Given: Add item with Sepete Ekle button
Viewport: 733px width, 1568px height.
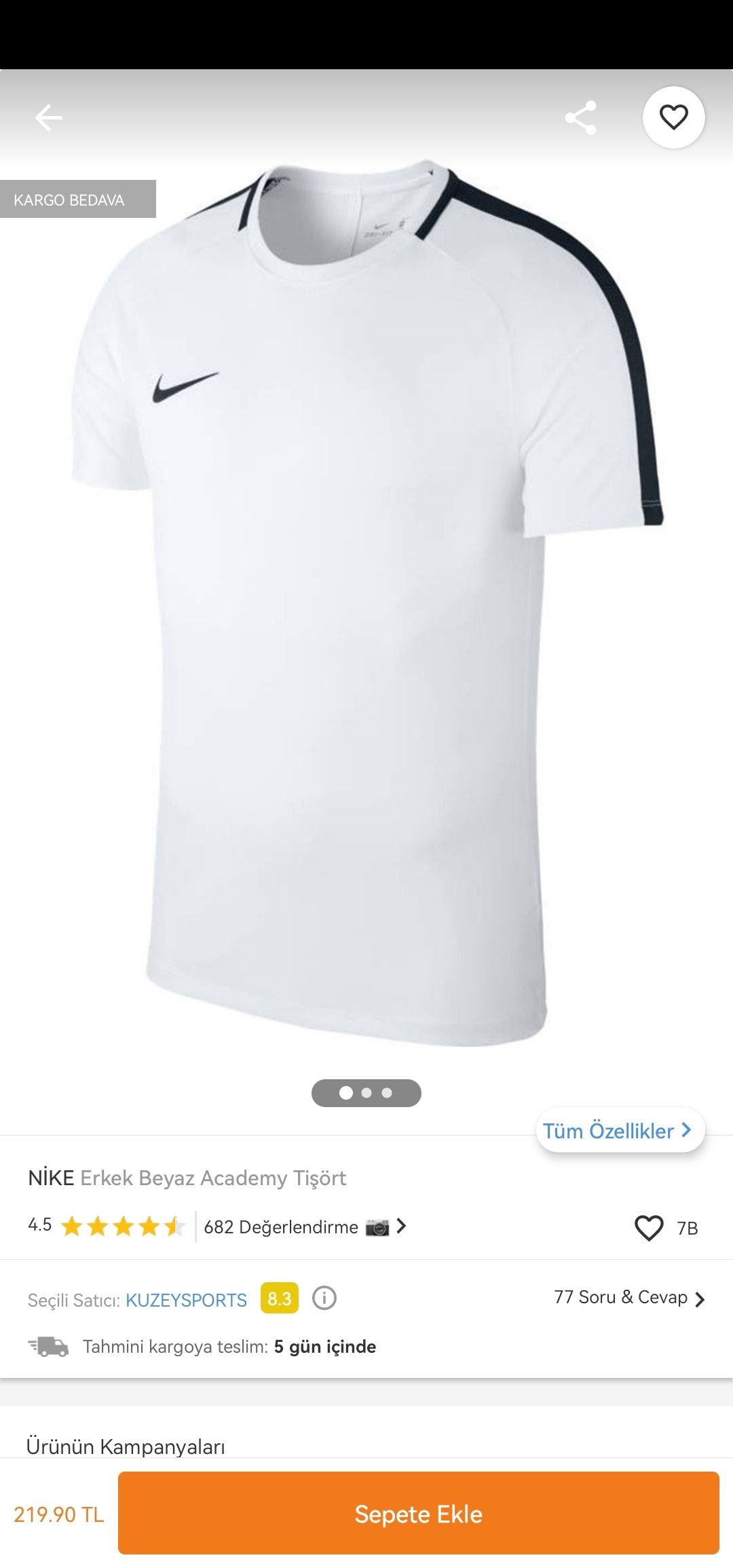Looking at the screenshot, I should [x=418, y=1513].
